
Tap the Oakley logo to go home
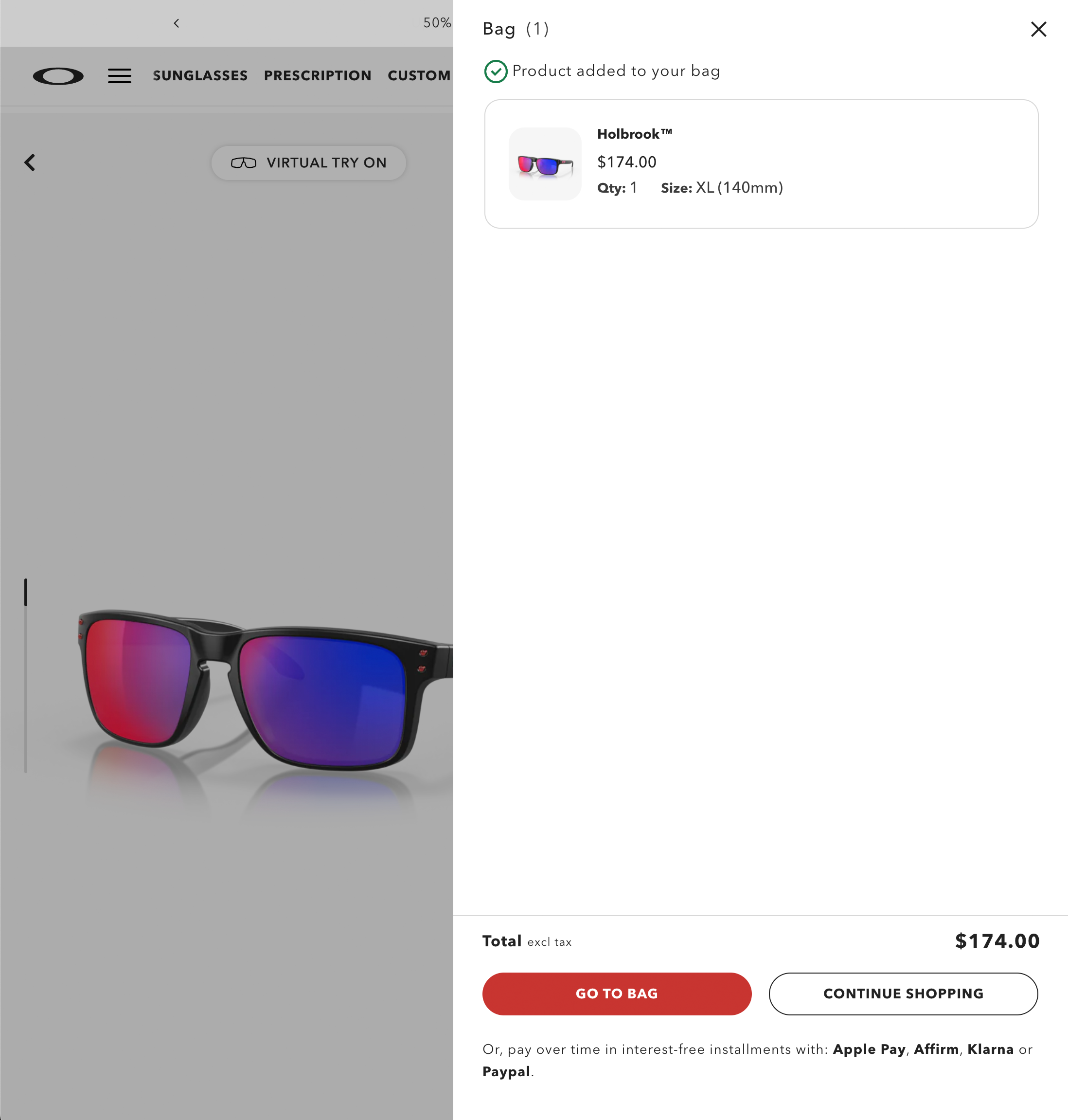coord(58,76)
